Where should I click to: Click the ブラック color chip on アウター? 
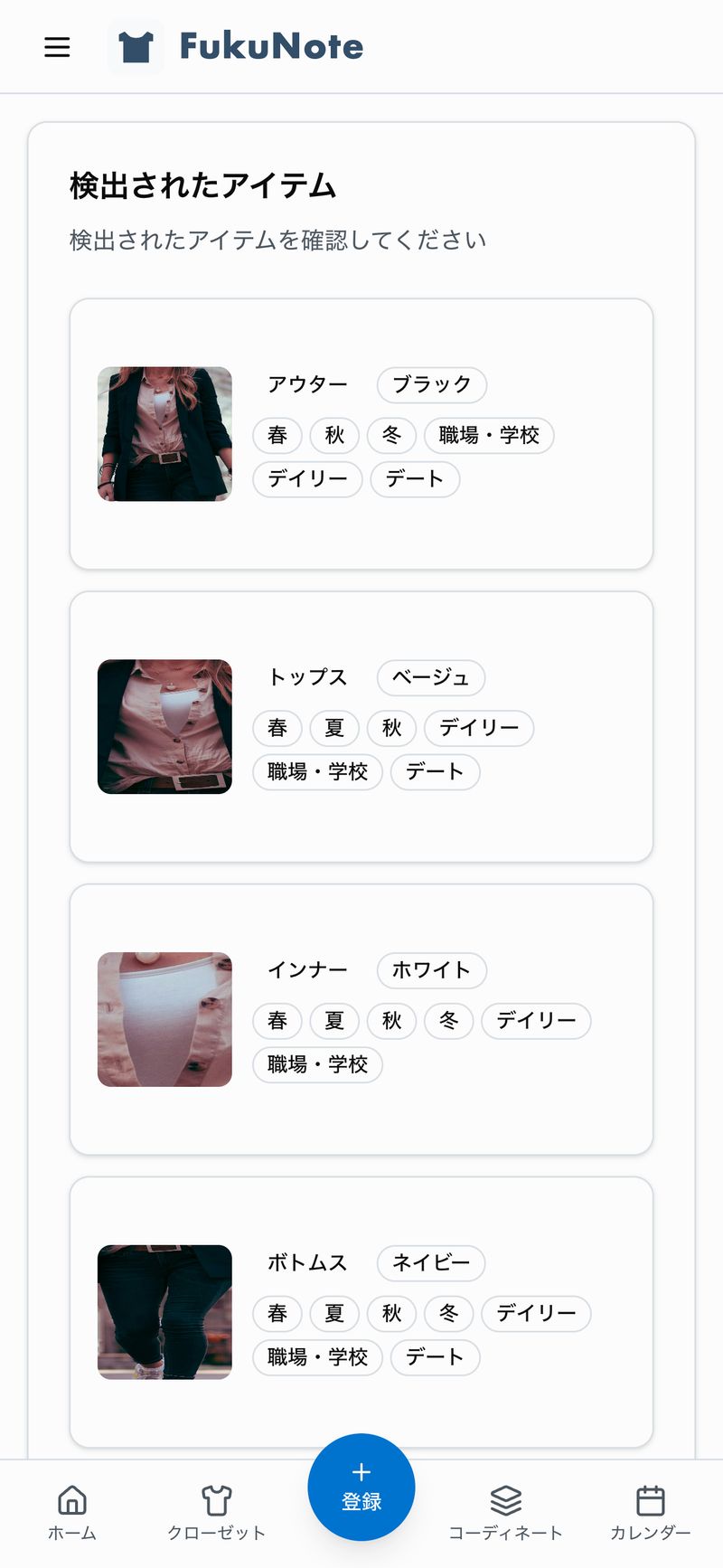[431, 384]
